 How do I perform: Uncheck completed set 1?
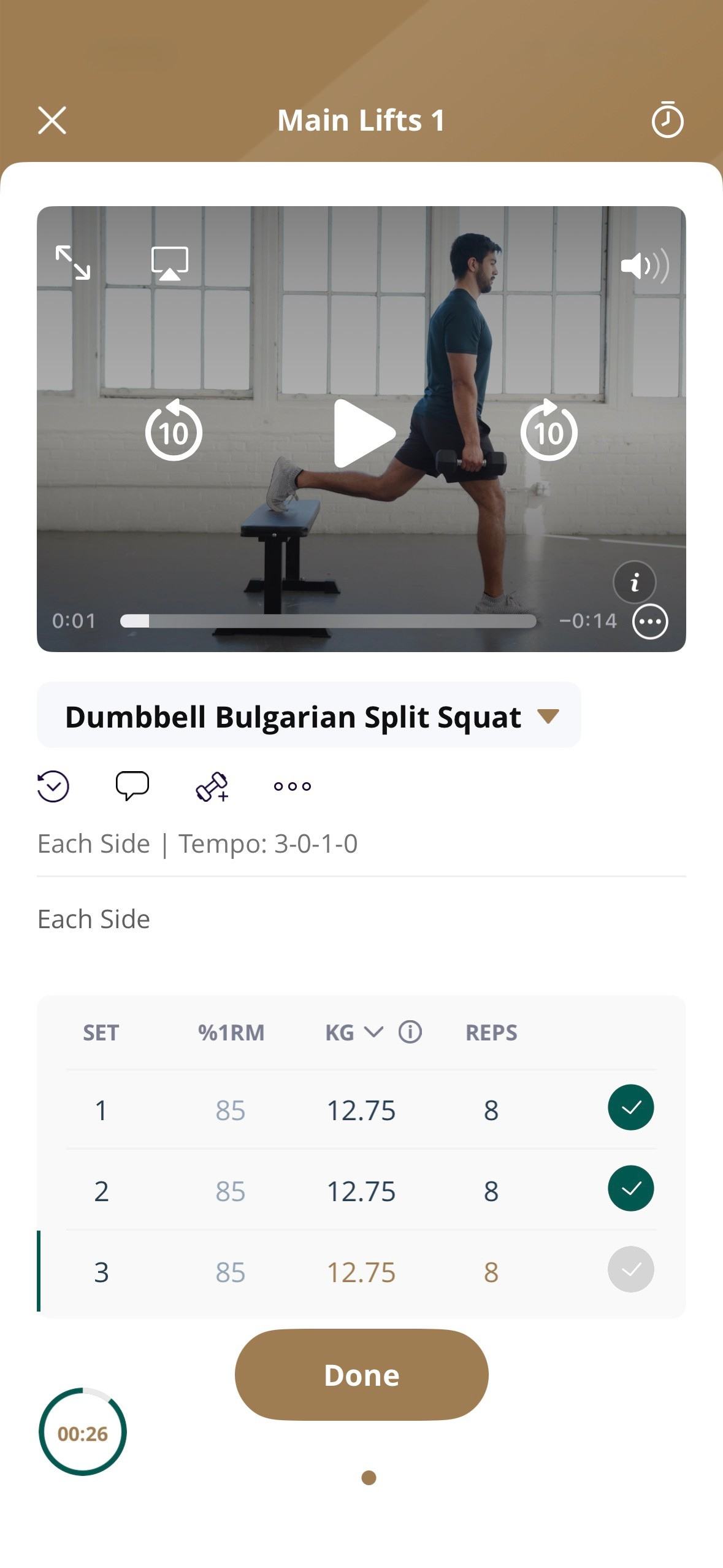click(x=630, y=1107)
